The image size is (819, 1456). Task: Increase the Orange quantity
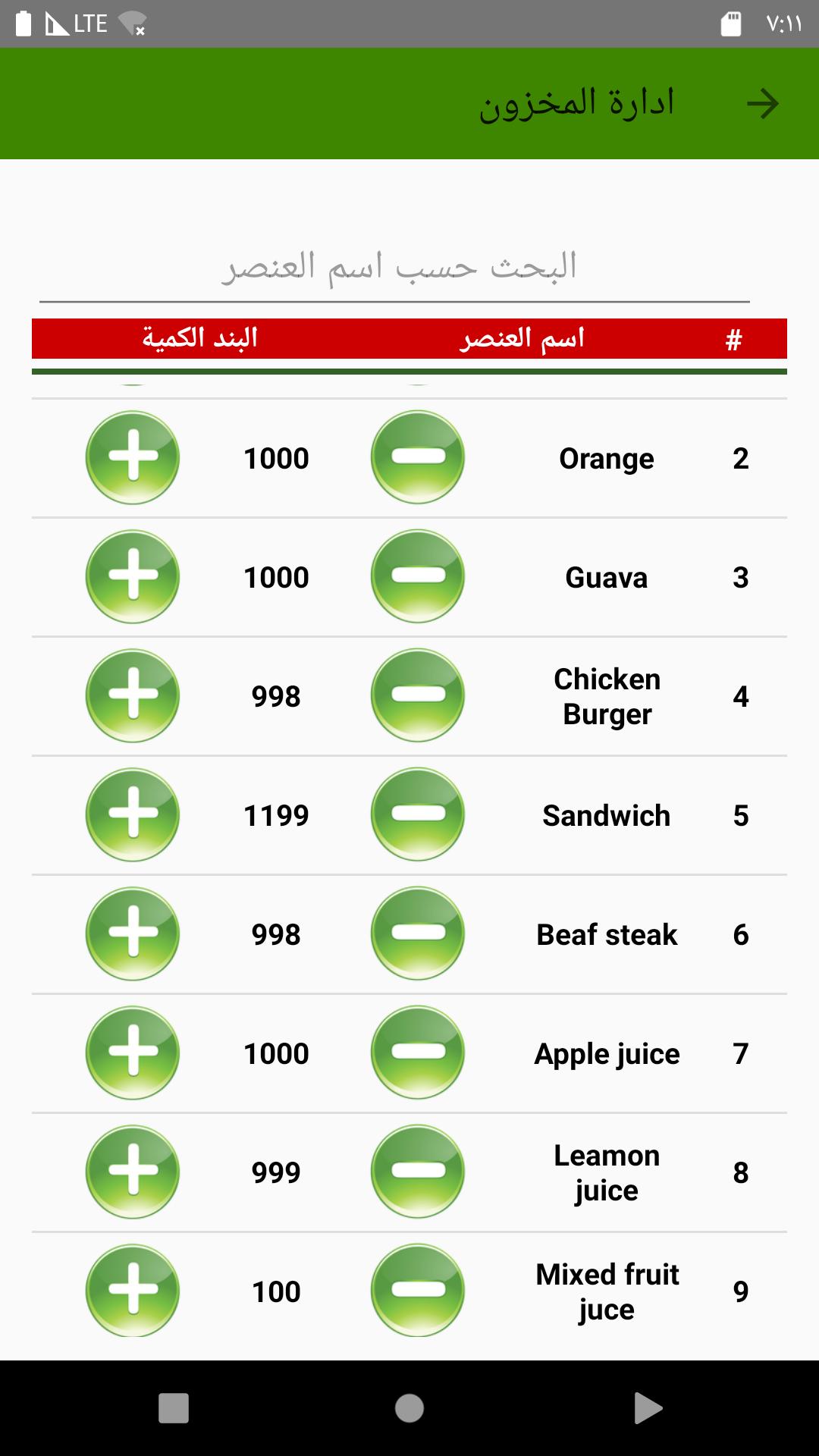pyautogui.click(x=133, y=457)
